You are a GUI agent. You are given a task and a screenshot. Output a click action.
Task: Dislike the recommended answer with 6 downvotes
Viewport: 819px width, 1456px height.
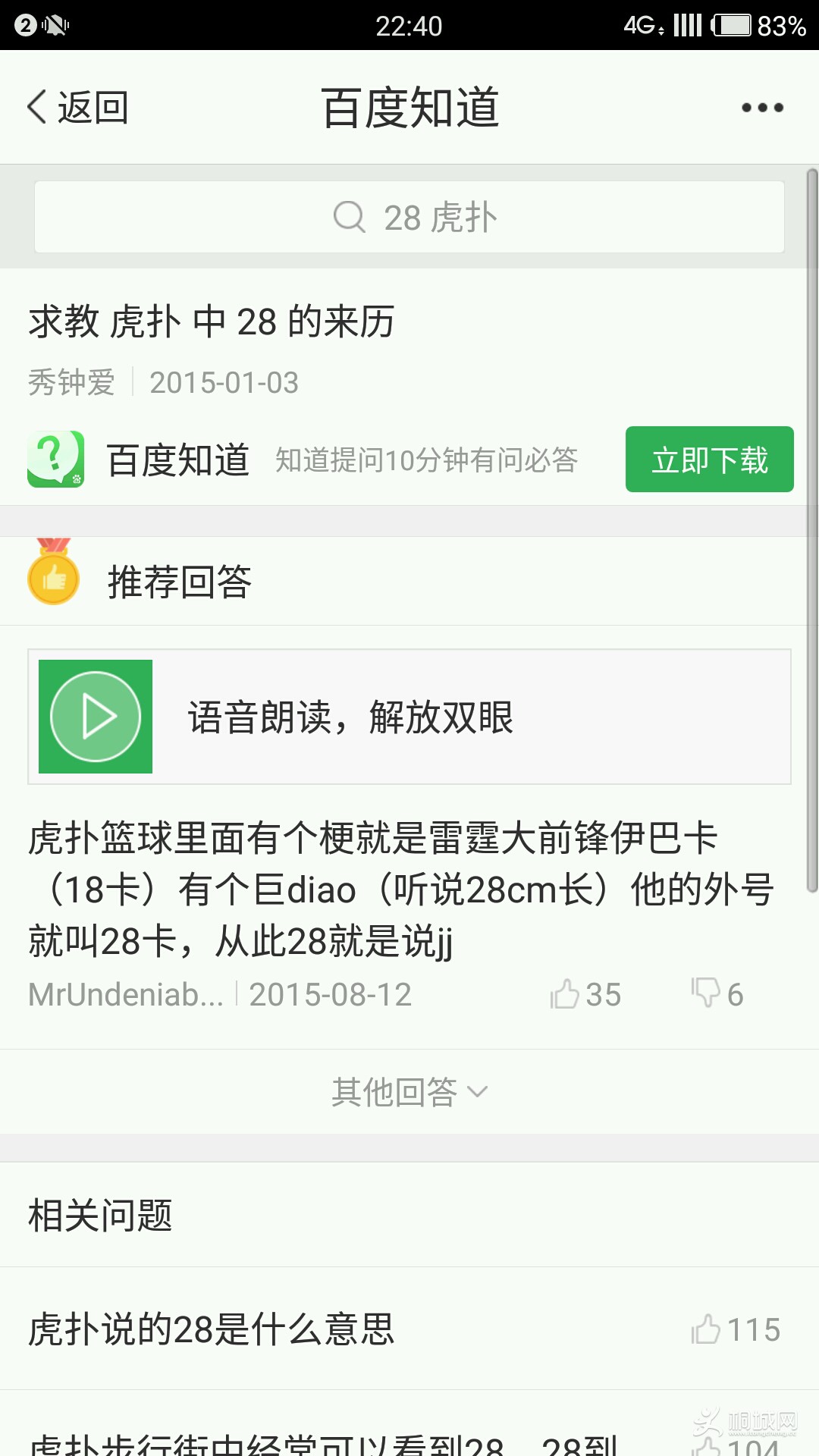click(716, 994)
